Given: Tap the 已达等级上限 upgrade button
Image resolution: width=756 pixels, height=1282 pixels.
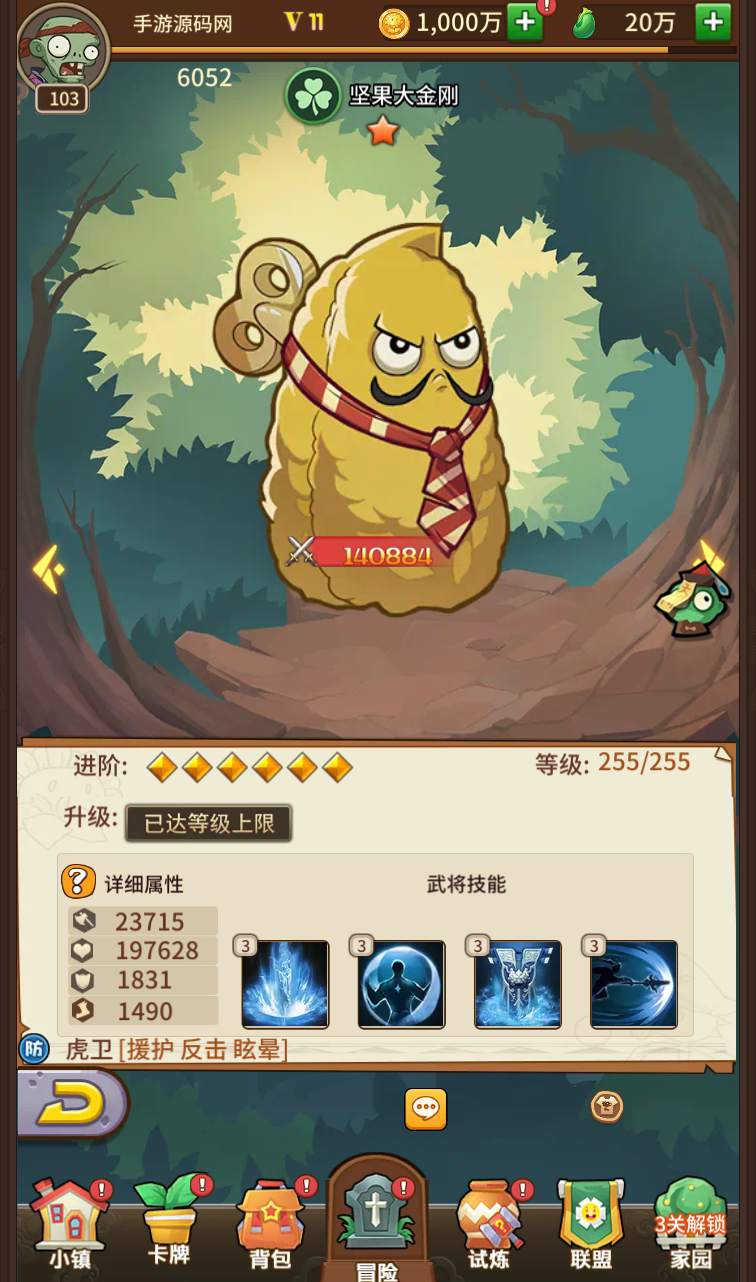Looking at the screenshot, I should (x=208, y=824).
